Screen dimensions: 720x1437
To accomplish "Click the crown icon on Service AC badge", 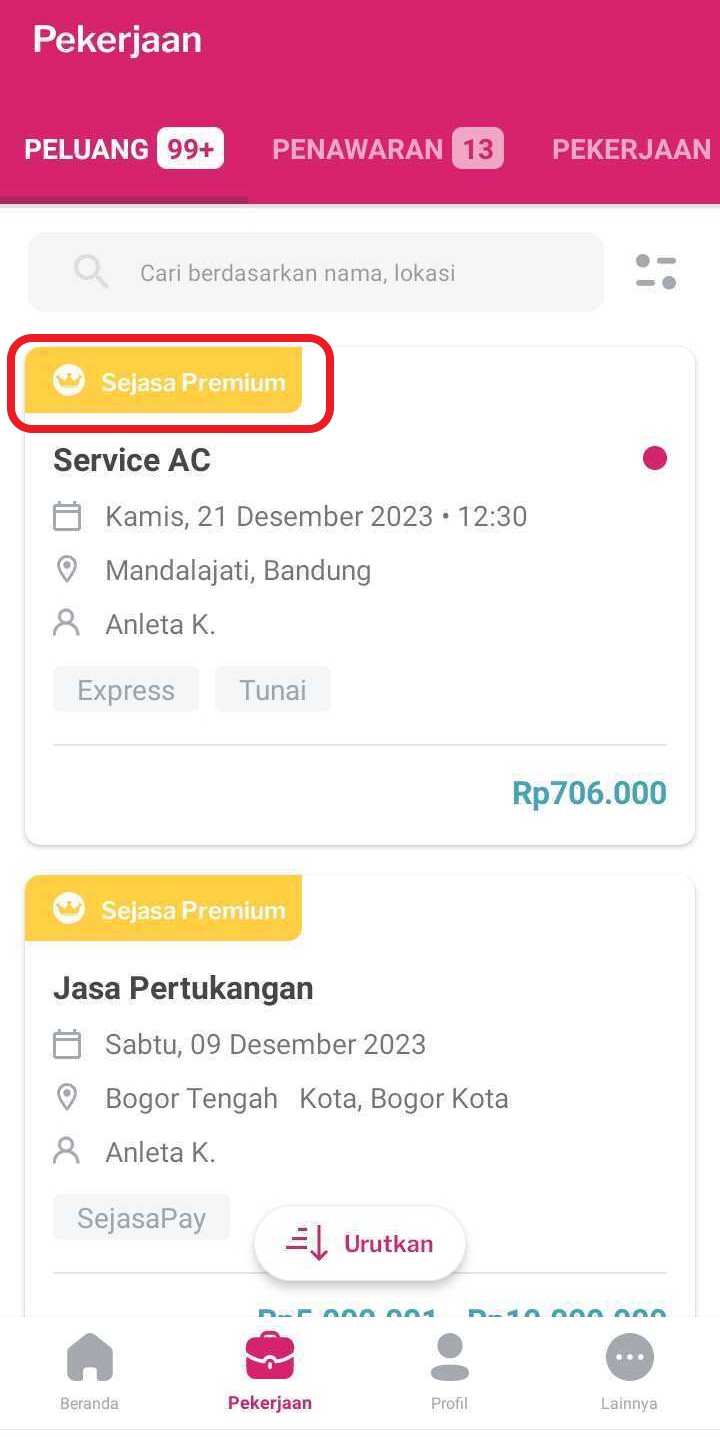I will pyautogui.click(x=67, y=381).
